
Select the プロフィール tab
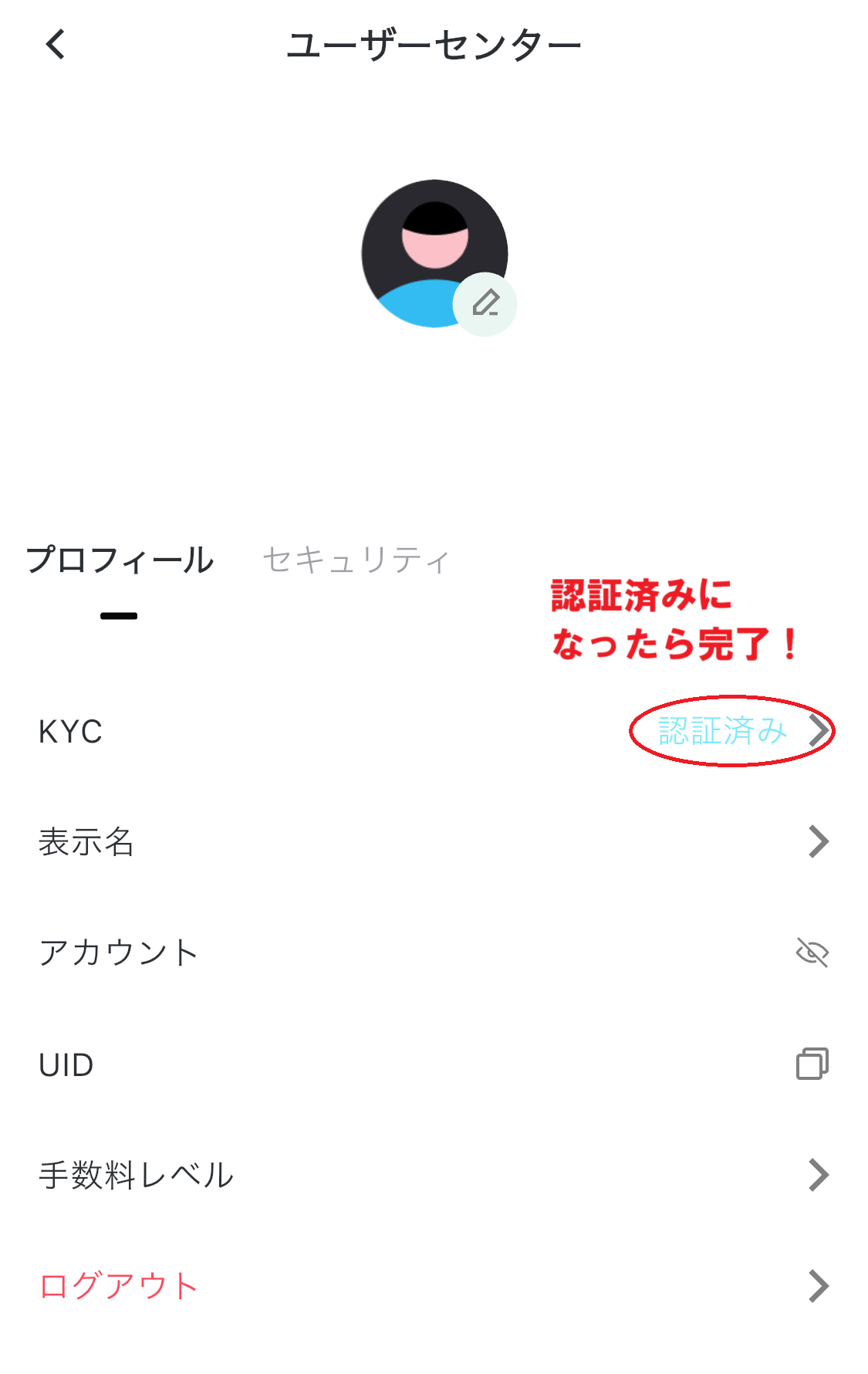[x=120, y=560]
